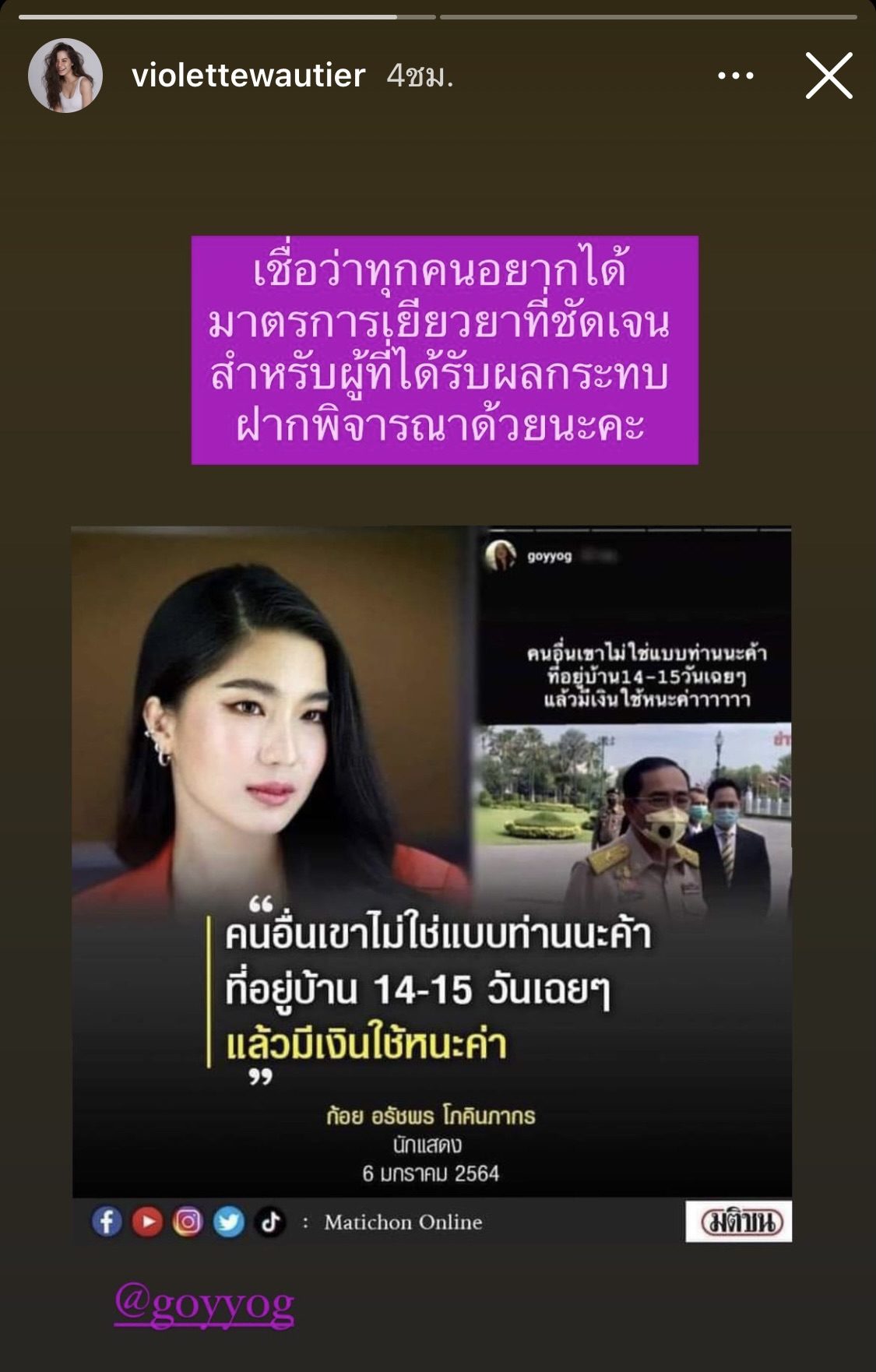Tap the violettewautier username
This screenshot has width=876, height=1372.
pyautogui.click(x=248, y=76)
